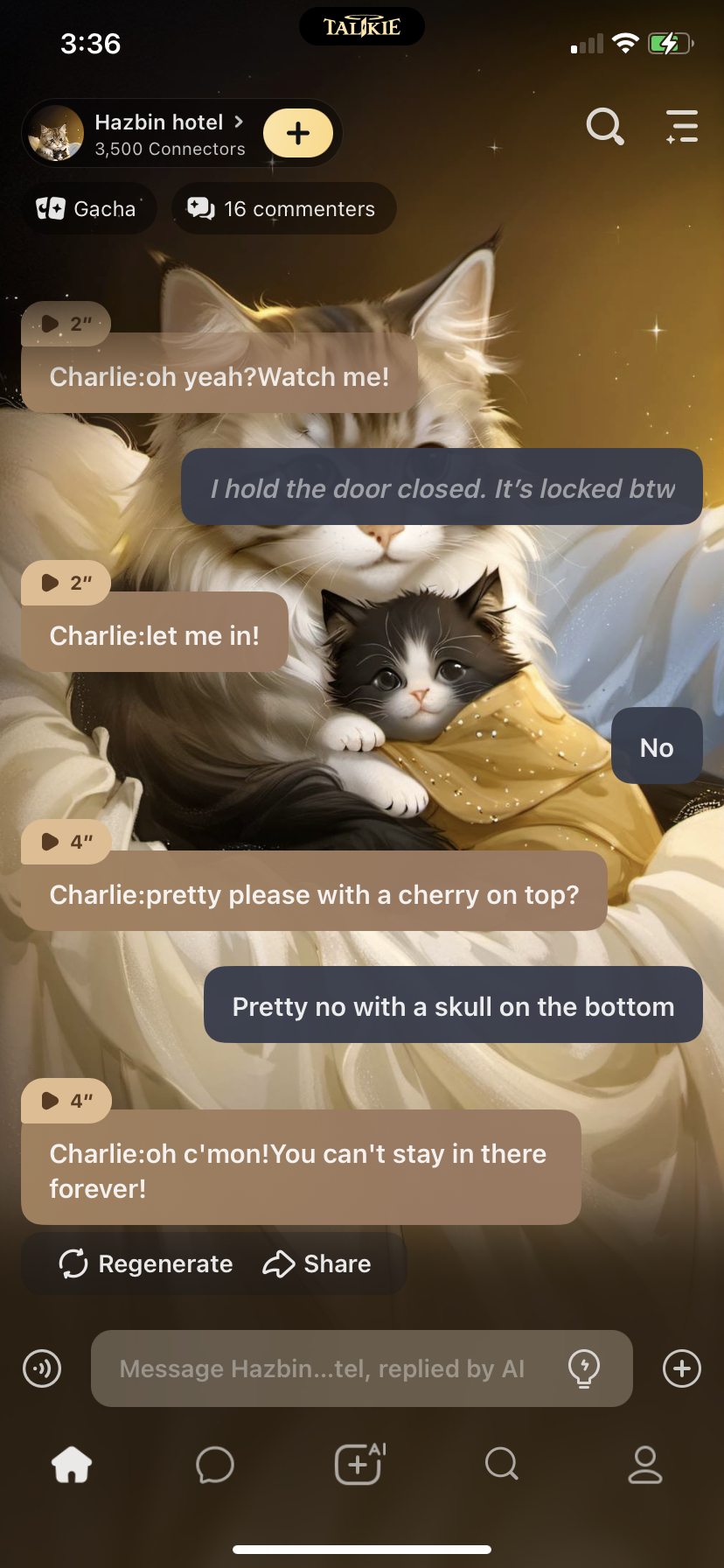Viewport: 724px width, 1568px height.
Task: Switch to the chats tab
Action: pos(215,1465)
